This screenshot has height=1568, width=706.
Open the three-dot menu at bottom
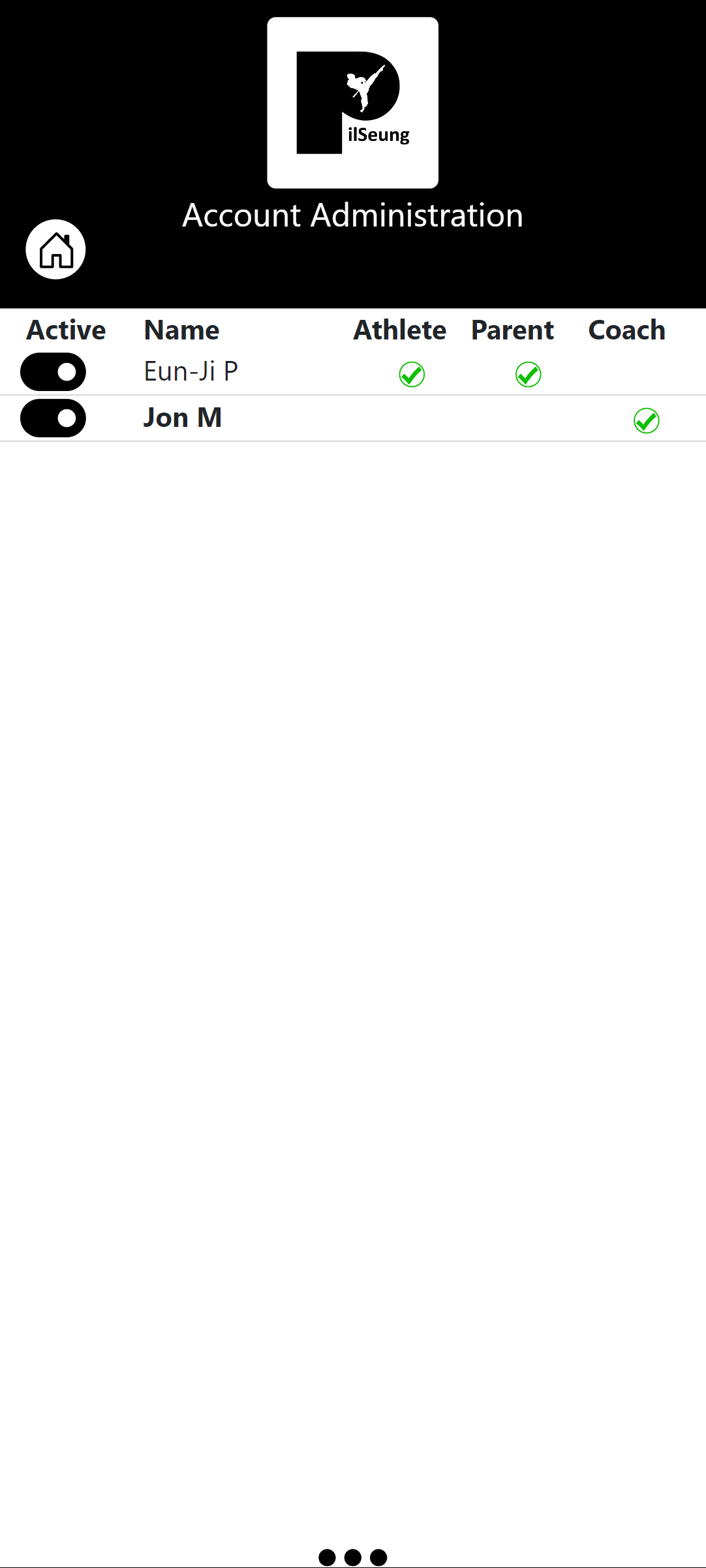pos(352,1557)
